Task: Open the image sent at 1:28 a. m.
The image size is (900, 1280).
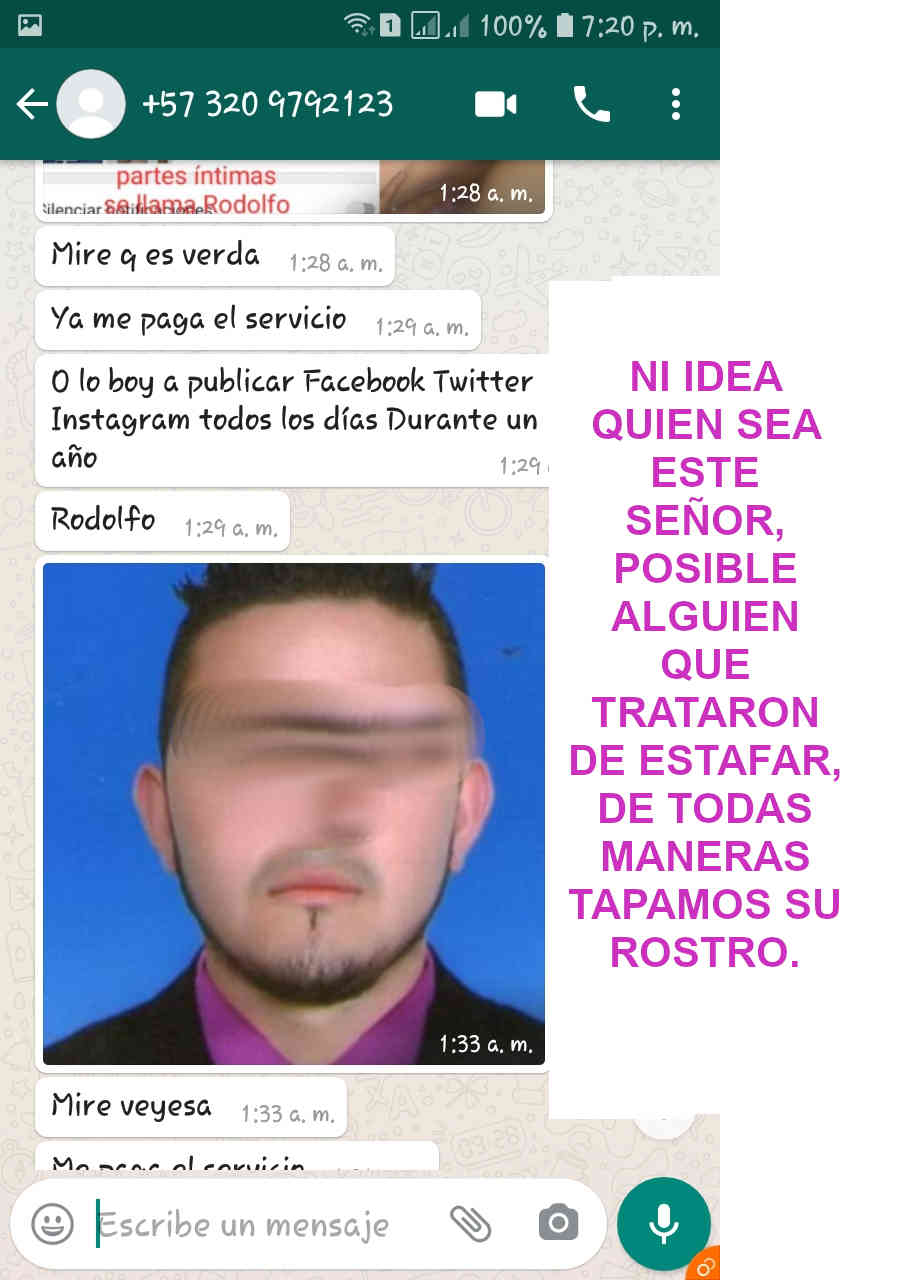Action: 293,188
